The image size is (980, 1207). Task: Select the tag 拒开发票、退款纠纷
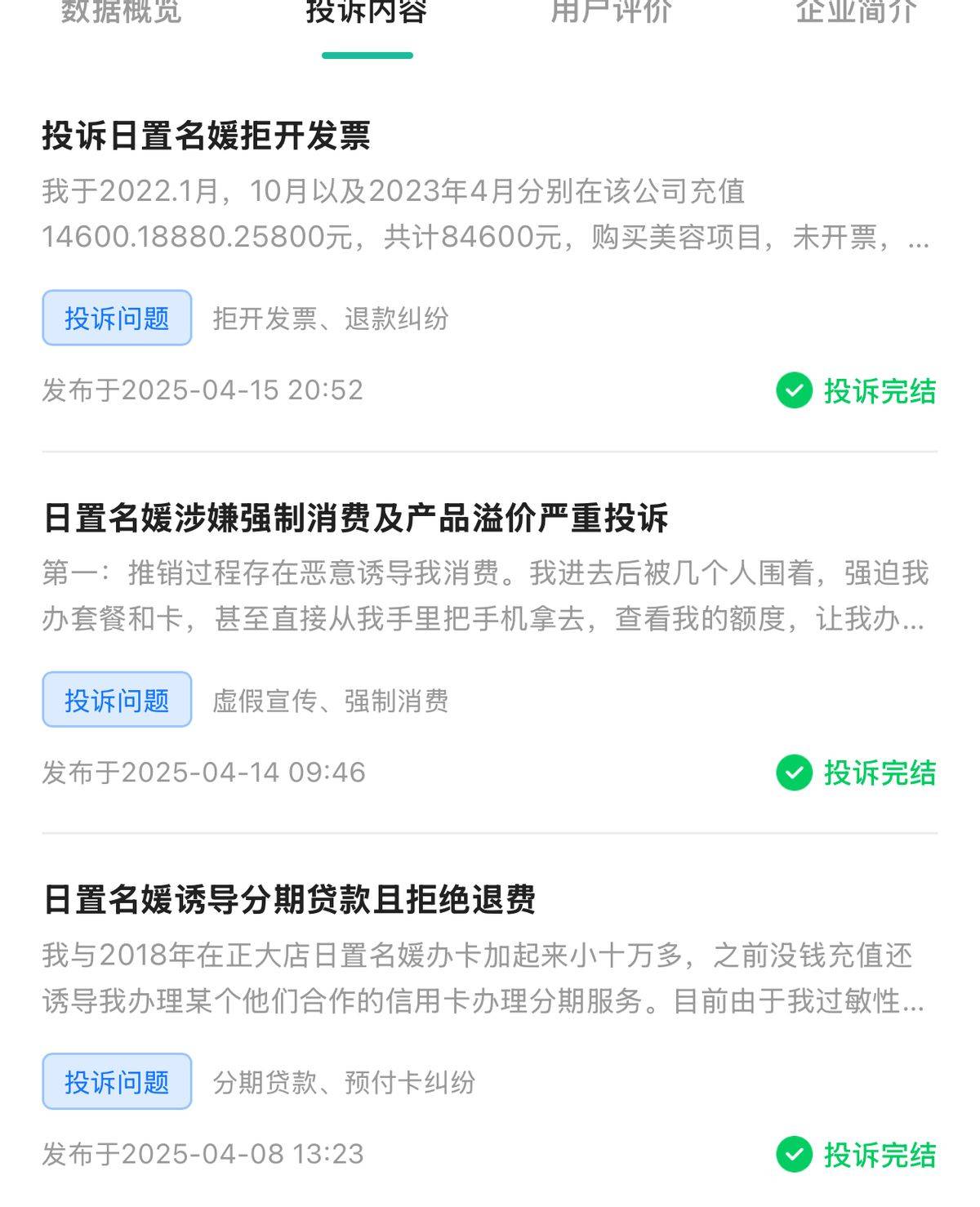click(x=331, y=318)
